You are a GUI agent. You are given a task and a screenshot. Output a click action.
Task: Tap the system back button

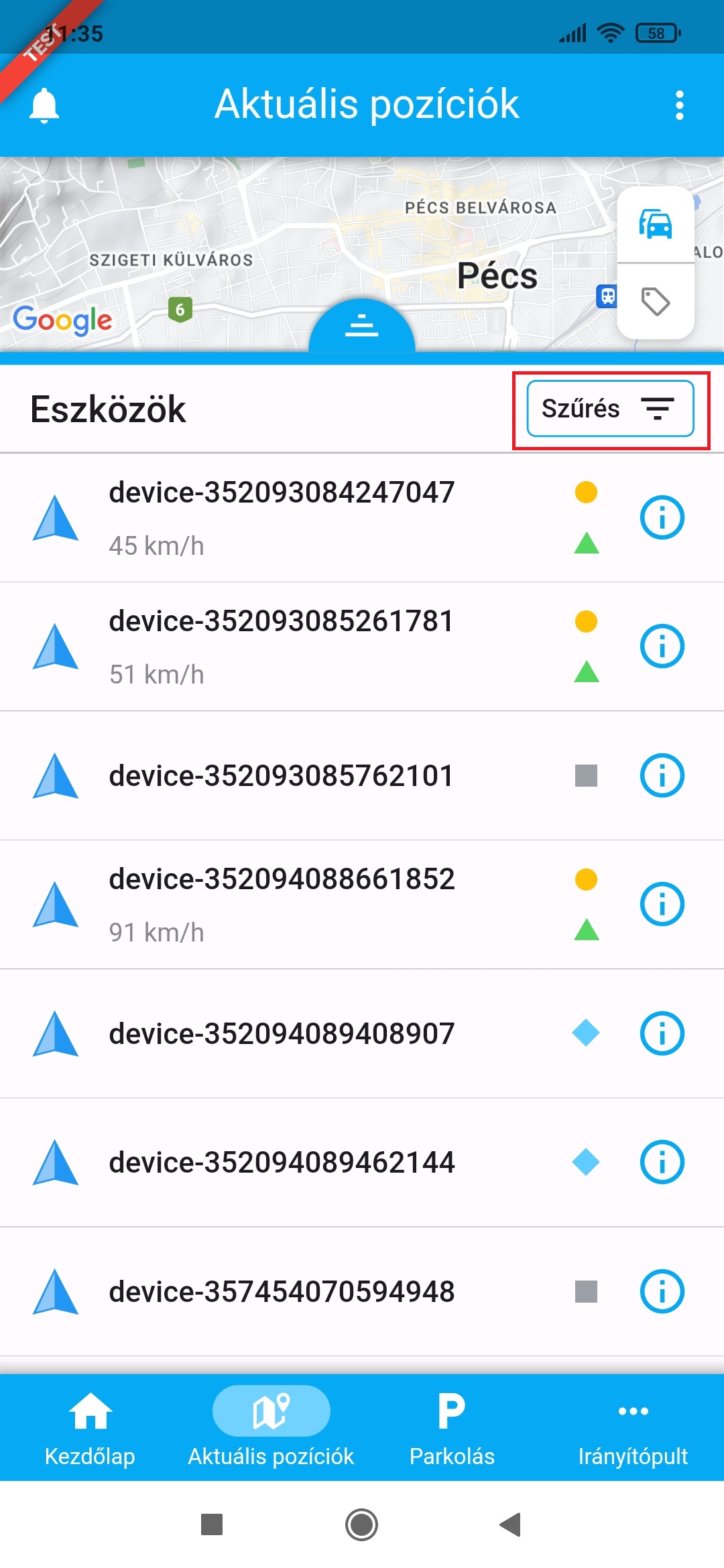click(511, 1524)
